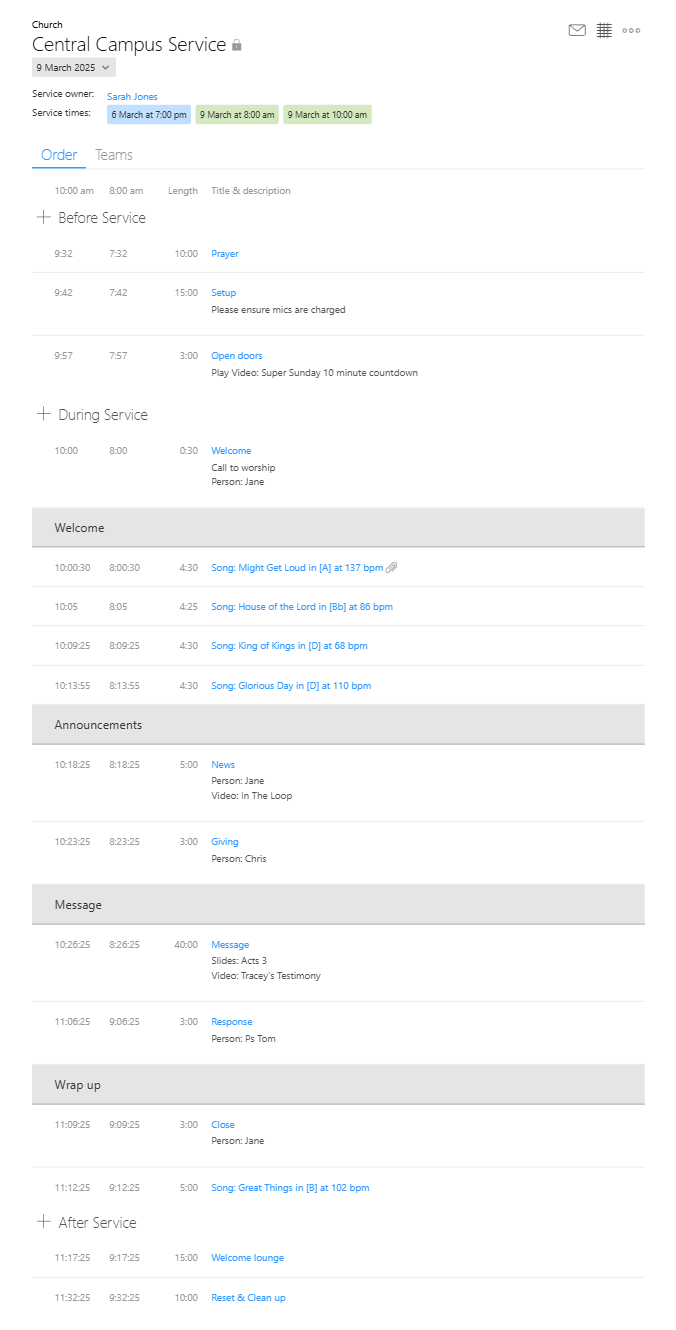This screenshot has height=1330, width=676.
Task: Switch to the Teams tab
Action: coord(114,155)
